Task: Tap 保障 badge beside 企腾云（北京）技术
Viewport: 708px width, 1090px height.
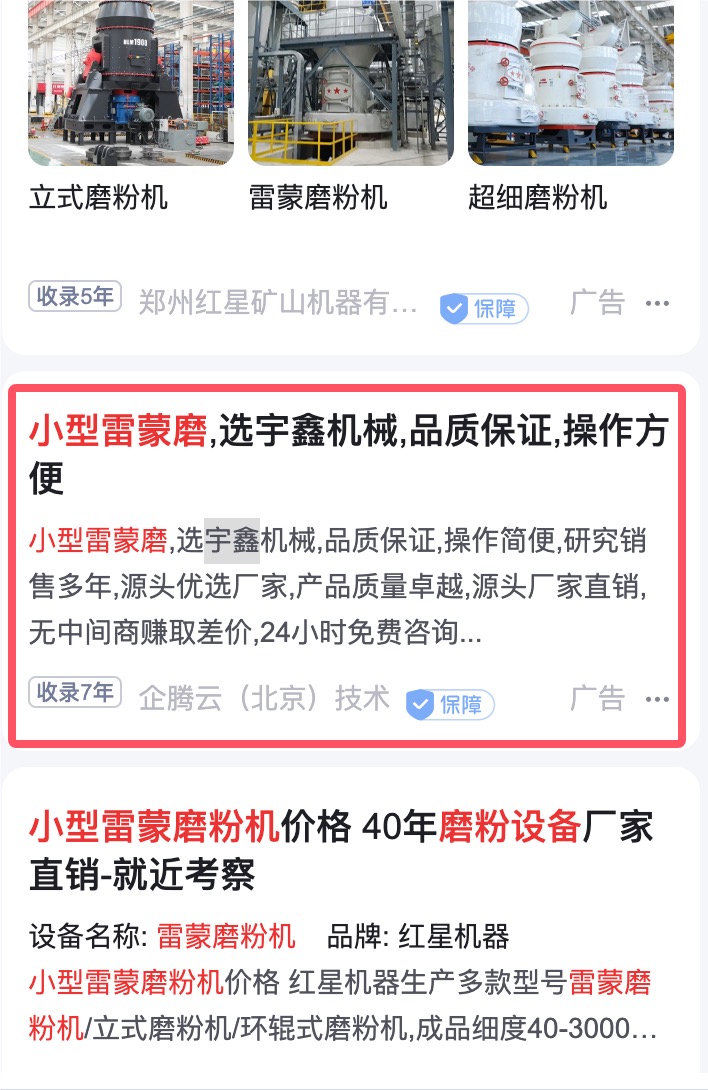Action: (450, 704)
